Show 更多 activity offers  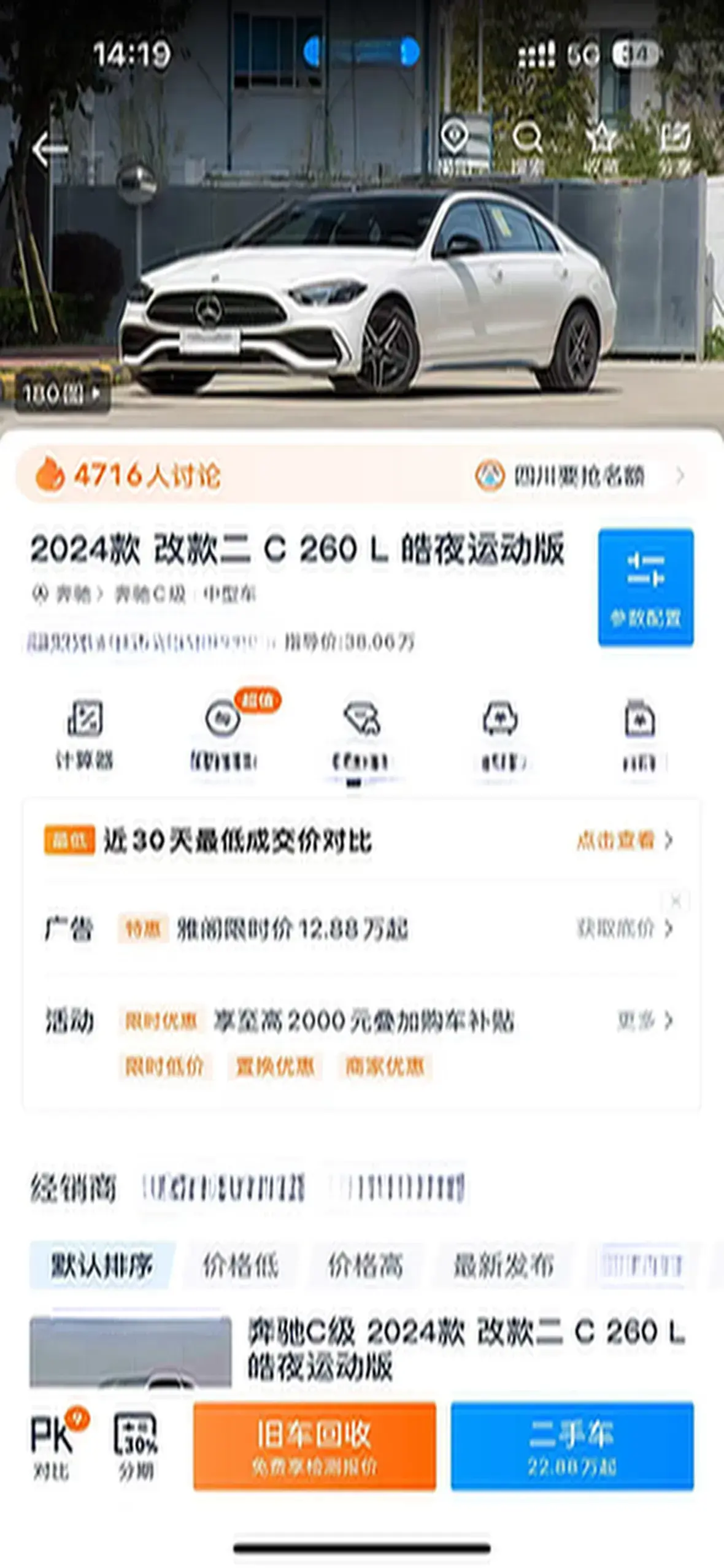644,1021
